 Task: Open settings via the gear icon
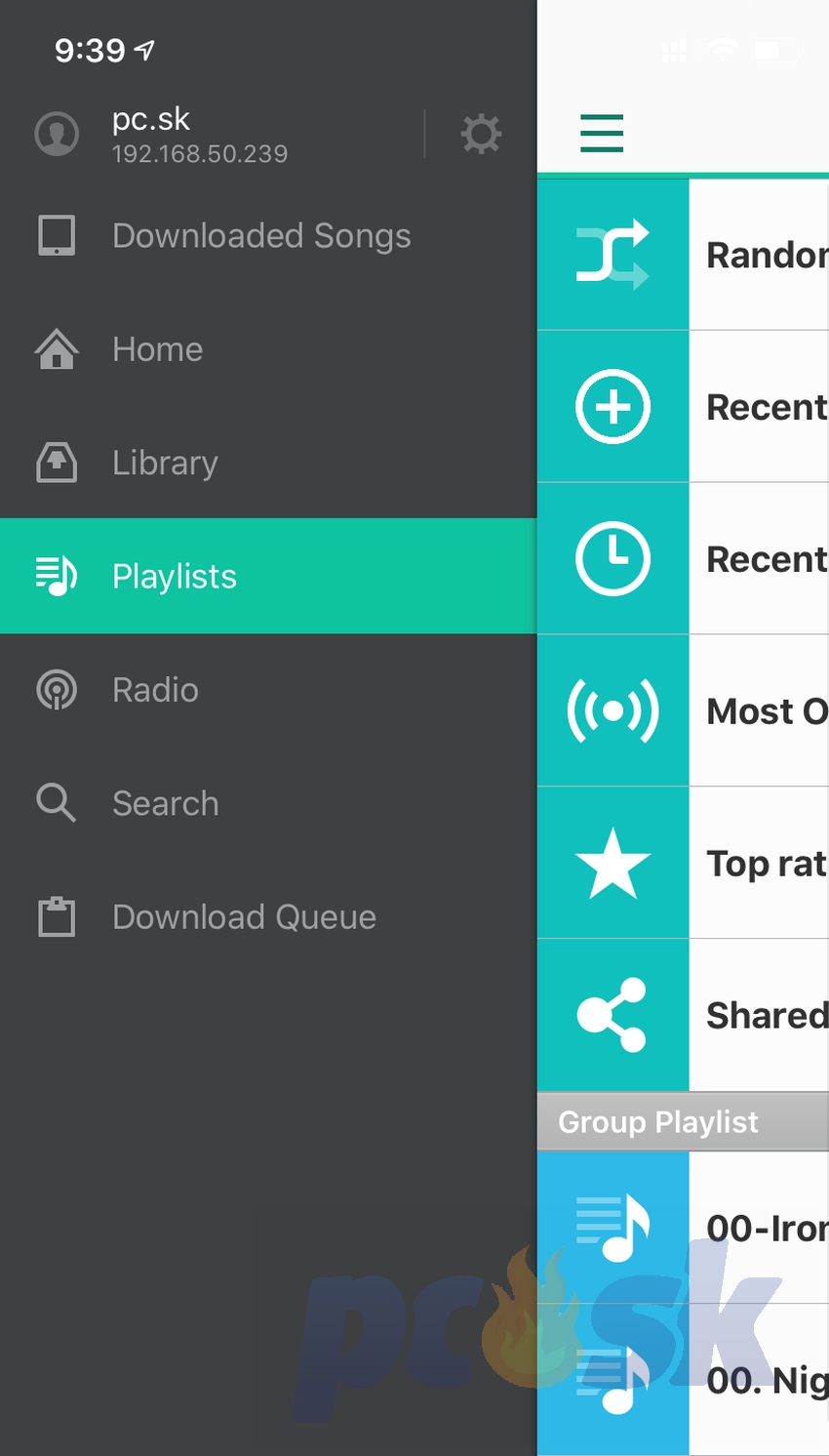coord(481,134)
